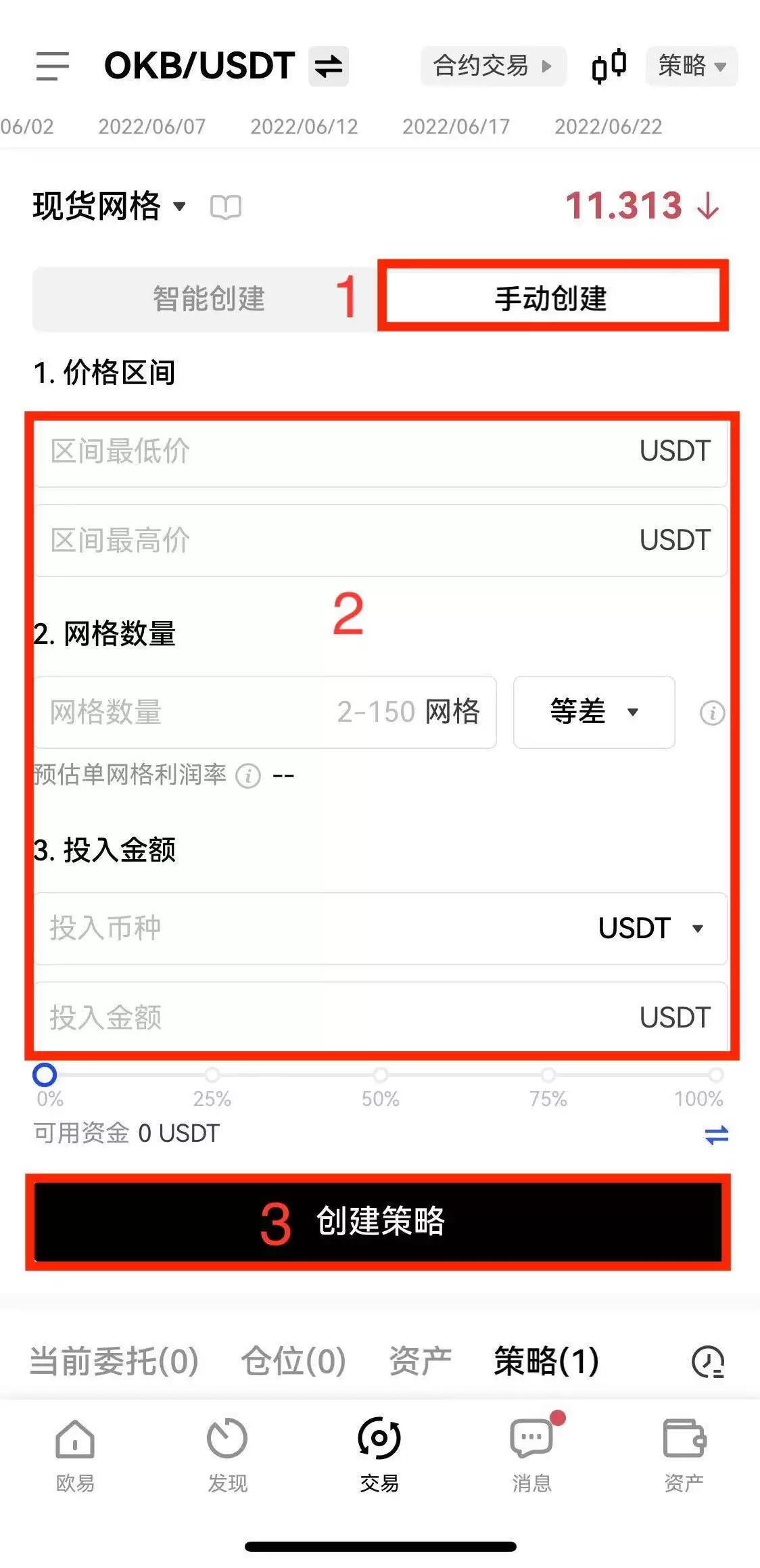The width and height of the screenshot is (760, 1568).
Task: Click the info icon next to 预估单网格利润率
Action: tap(248, 776)
